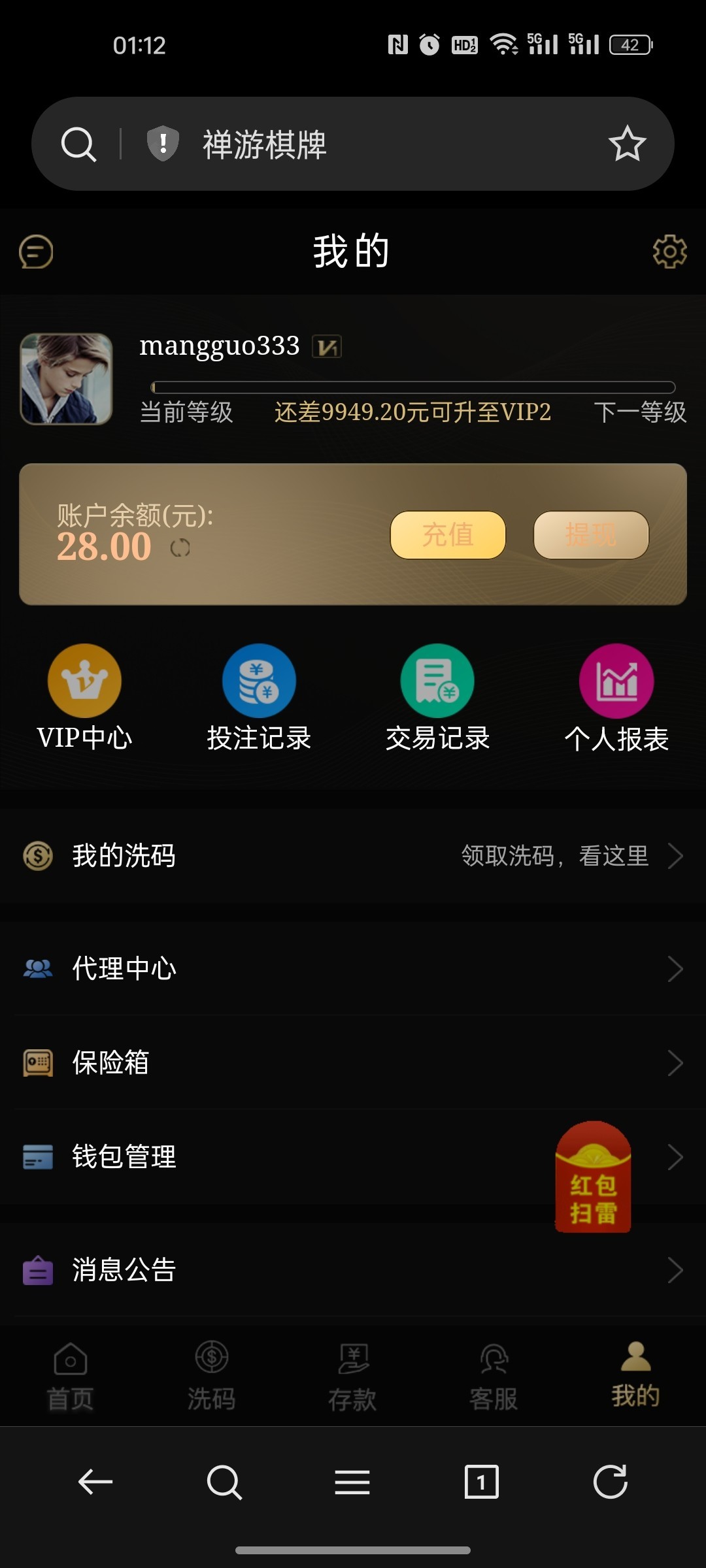Screen dimensions: 706x1568
Task: Tap the 充值 recharge button
Action: point(448,535)
